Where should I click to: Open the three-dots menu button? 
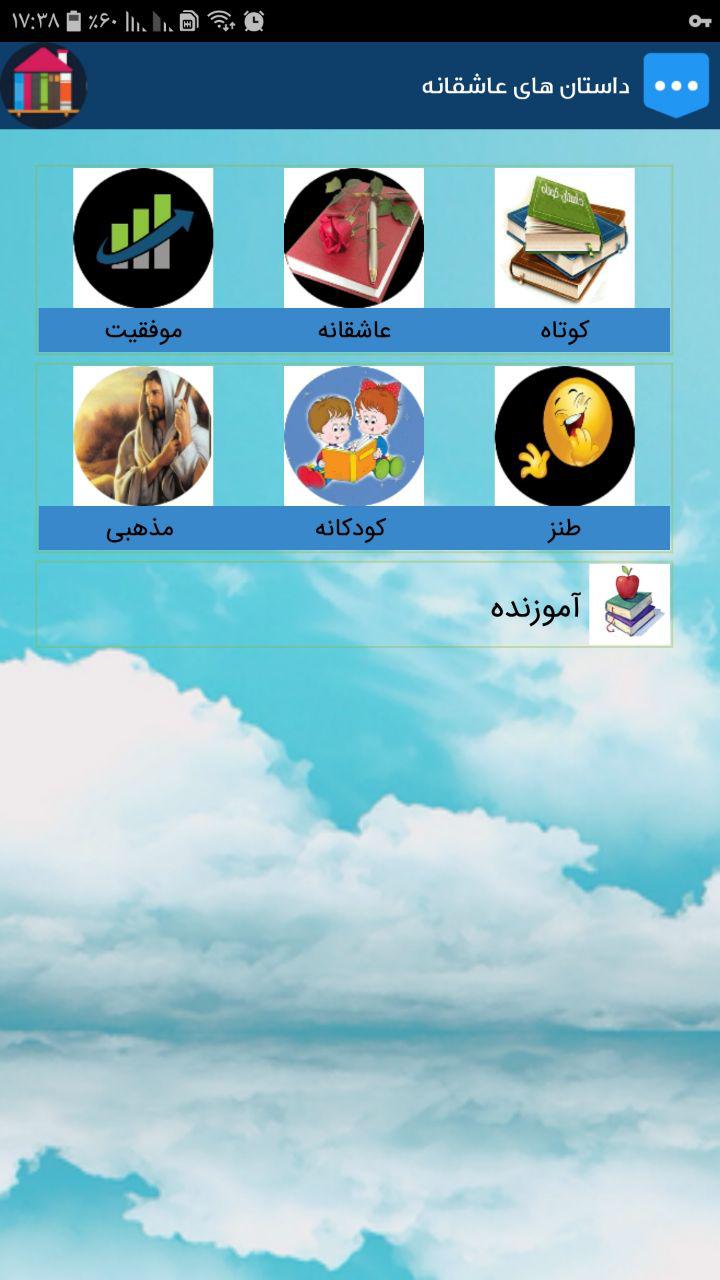point(676,85)
